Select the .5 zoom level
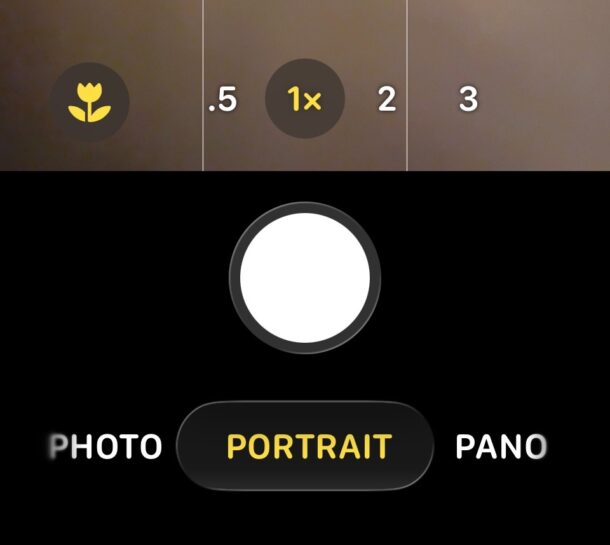The height and width of the screenshot is (545, 610). [x=222, y=100]
